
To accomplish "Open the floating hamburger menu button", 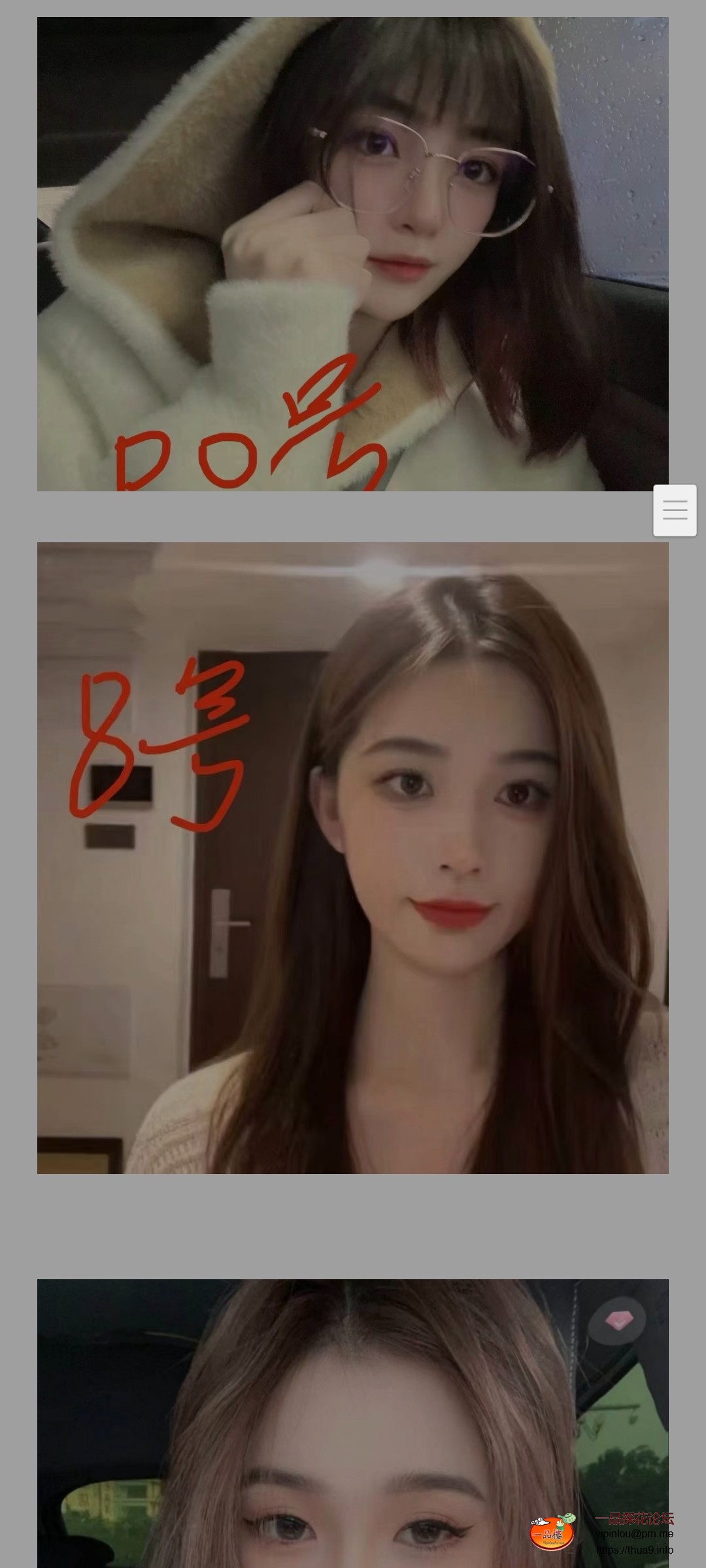I will [675, 510].
